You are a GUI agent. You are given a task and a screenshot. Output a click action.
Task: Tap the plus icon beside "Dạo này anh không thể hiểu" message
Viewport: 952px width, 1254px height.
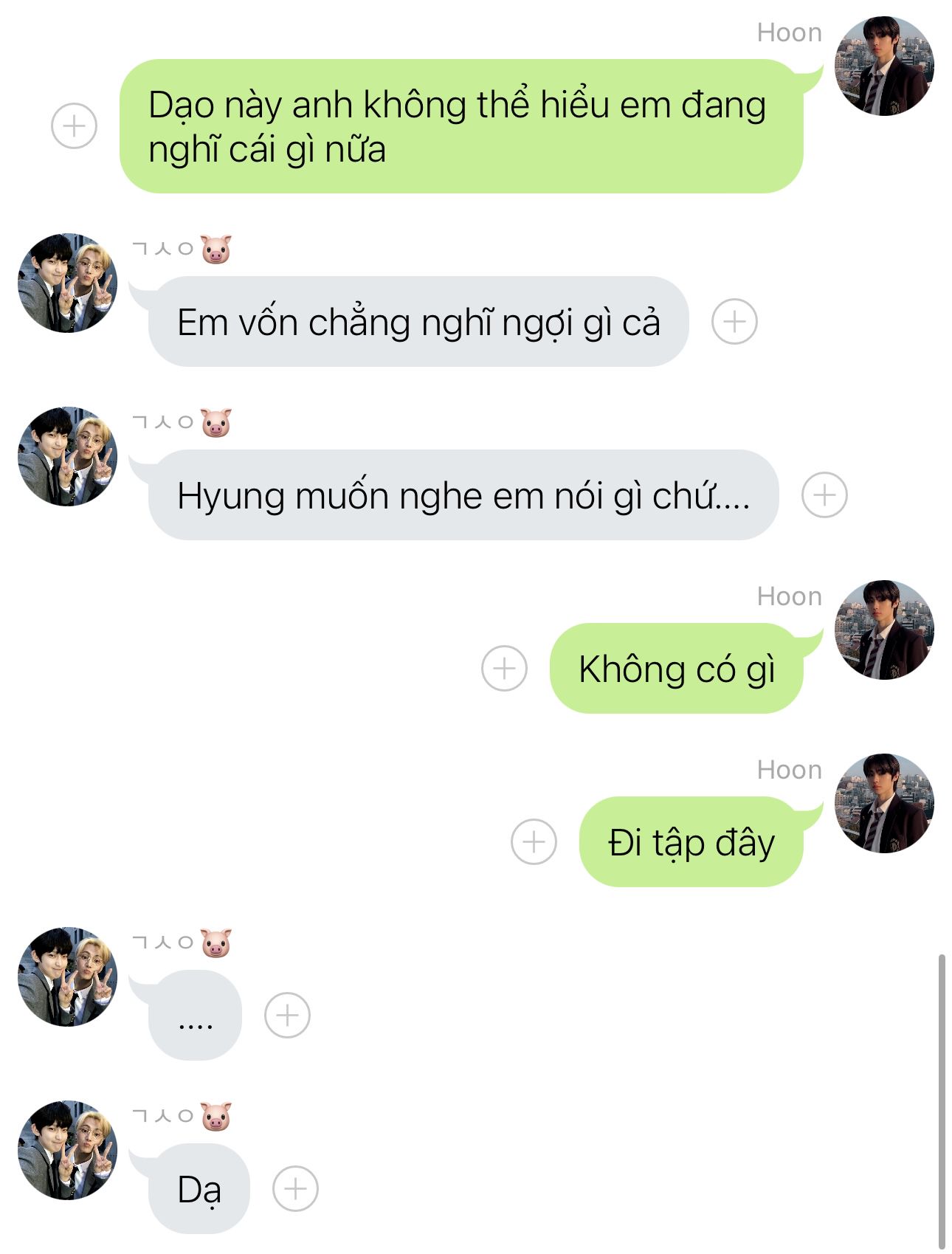74,126
